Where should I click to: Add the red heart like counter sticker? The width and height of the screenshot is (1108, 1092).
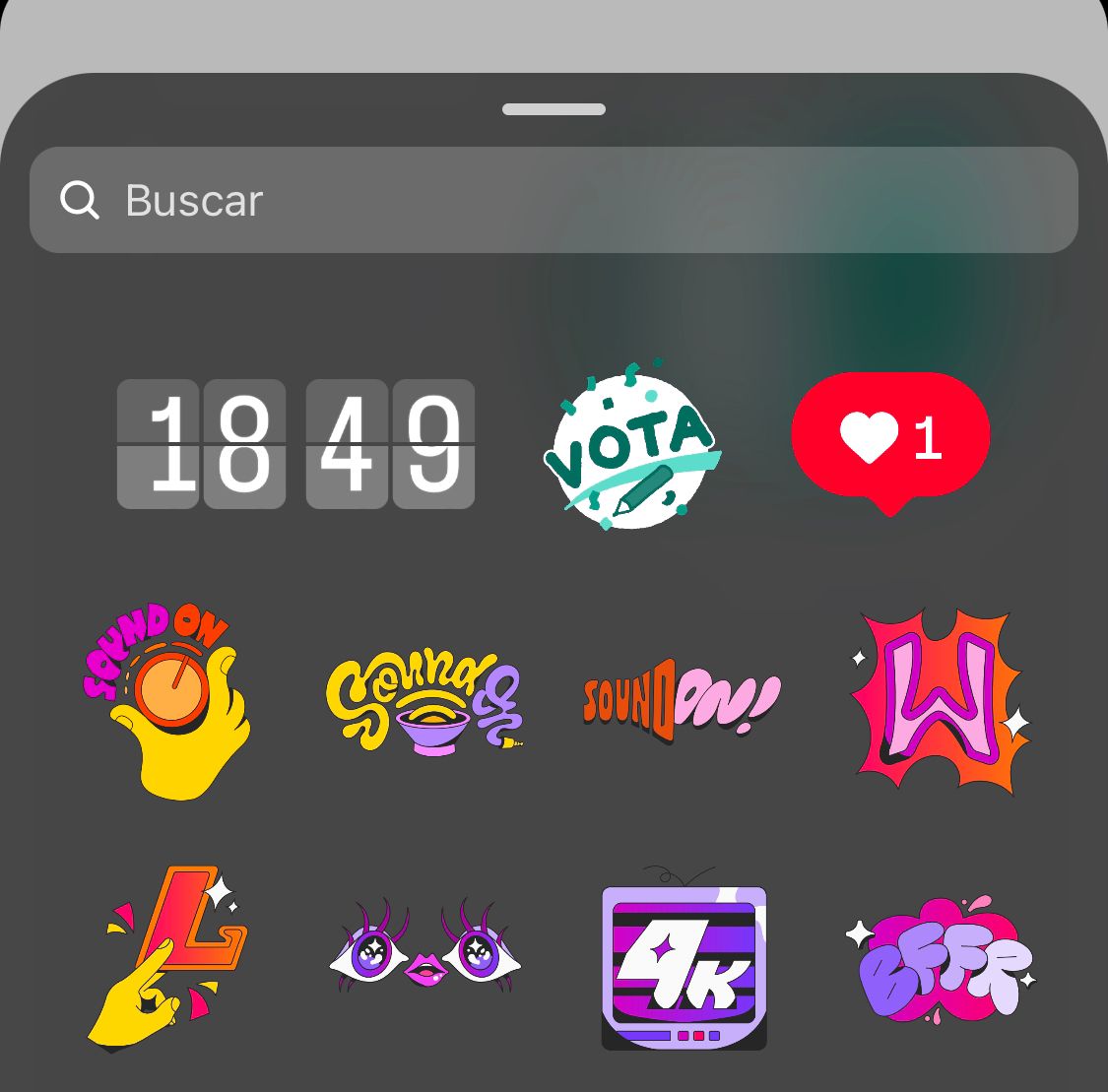click(889, 437)
